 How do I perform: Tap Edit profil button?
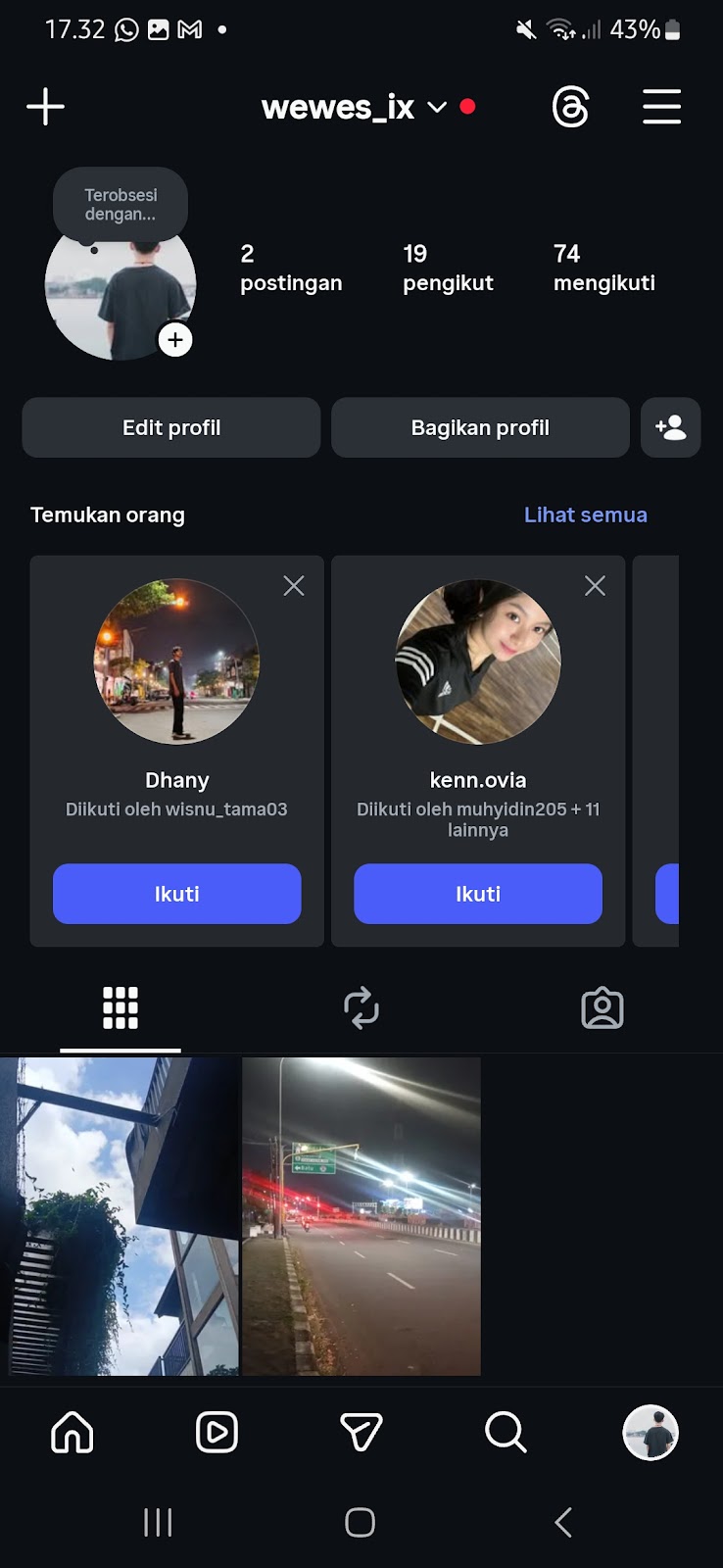[171, 427]
